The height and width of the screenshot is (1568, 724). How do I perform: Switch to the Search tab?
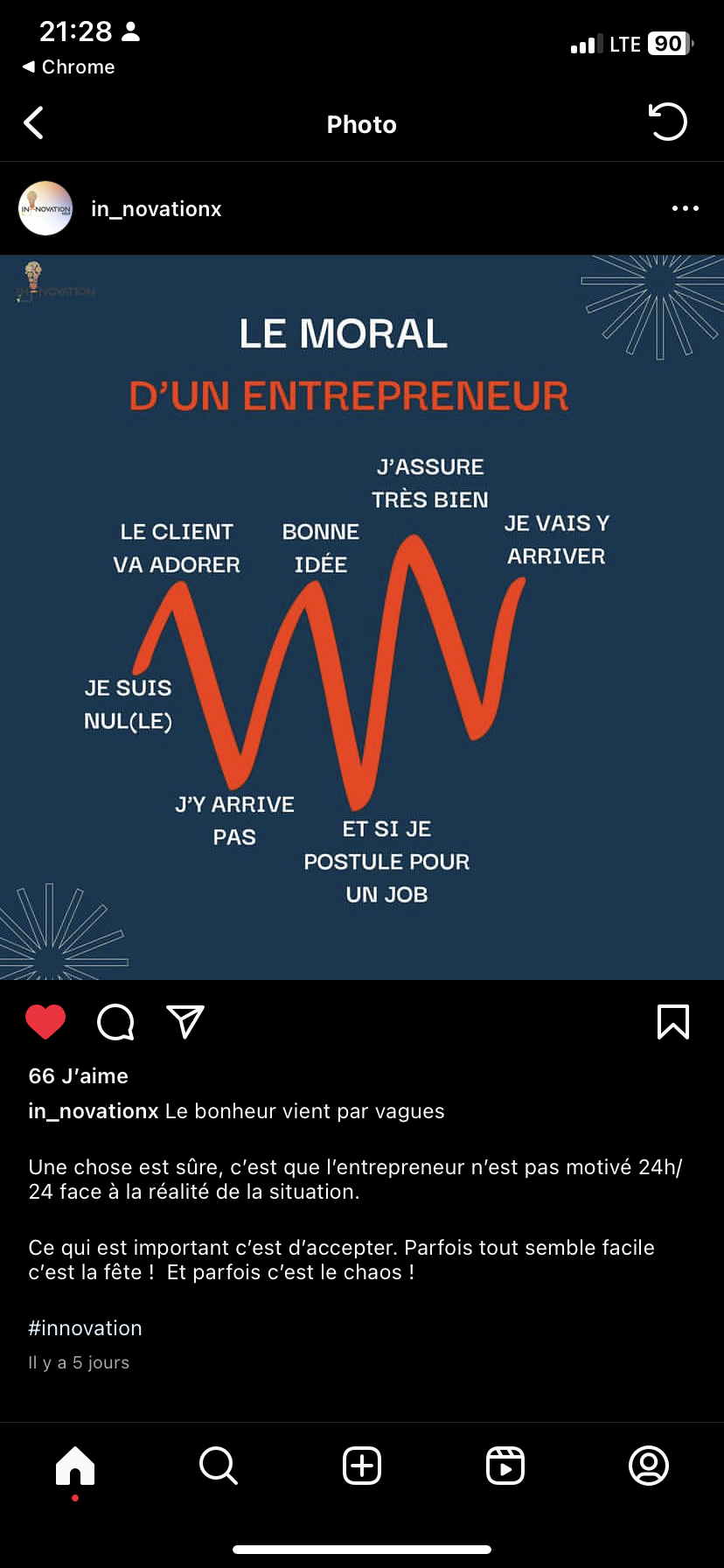coord(218,1466)
